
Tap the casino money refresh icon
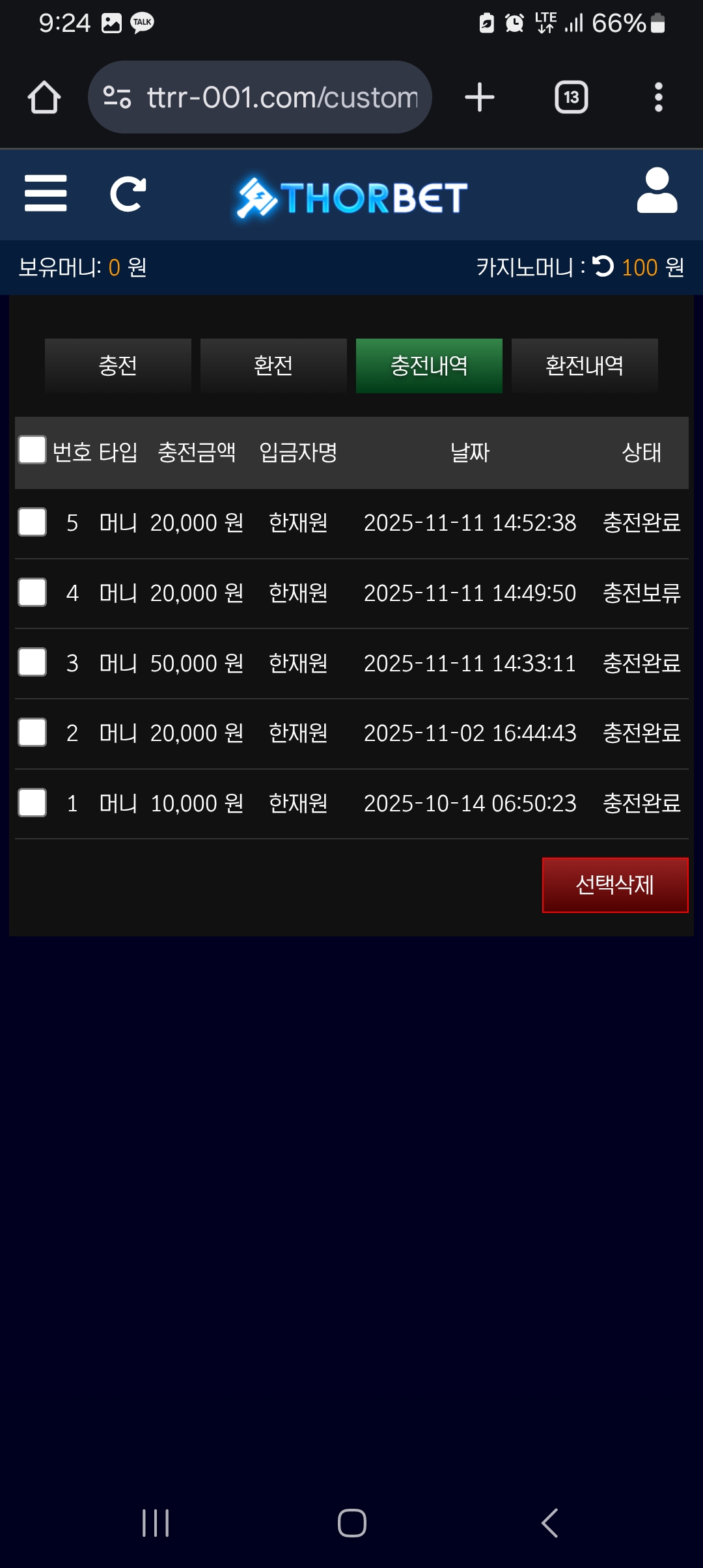click(602, 266)
